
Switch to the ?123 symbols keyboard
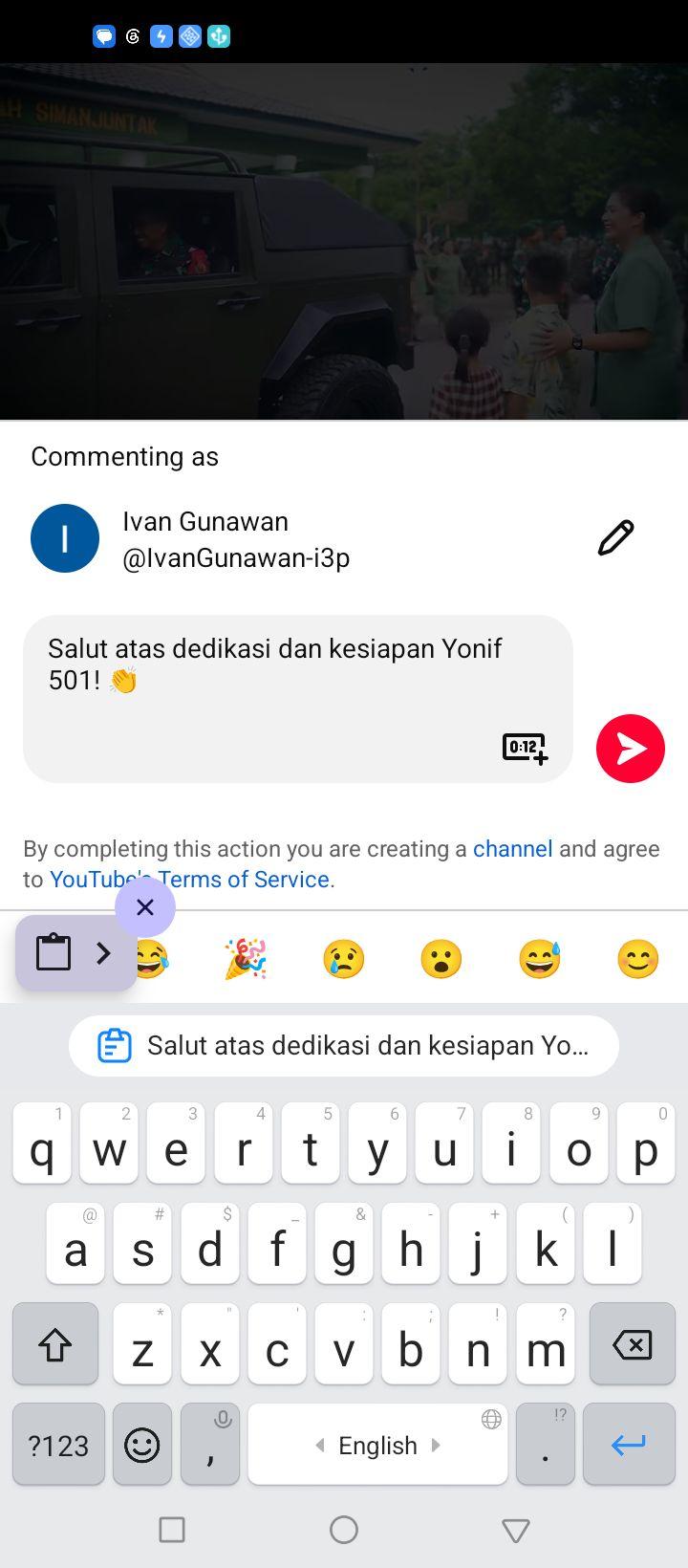[x=58, y=1445]
